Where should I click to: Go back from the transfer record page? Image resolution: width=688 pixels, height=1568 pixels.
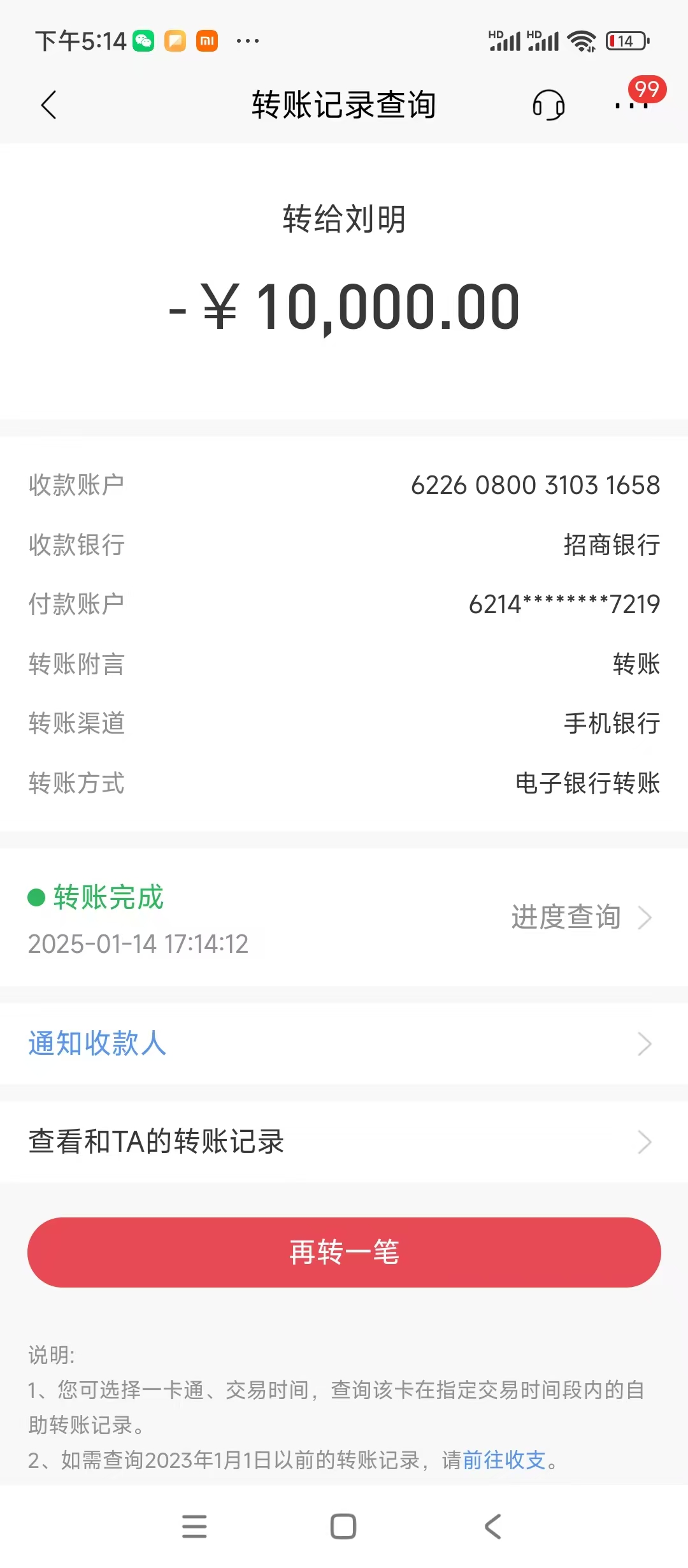tap(48, 105)
